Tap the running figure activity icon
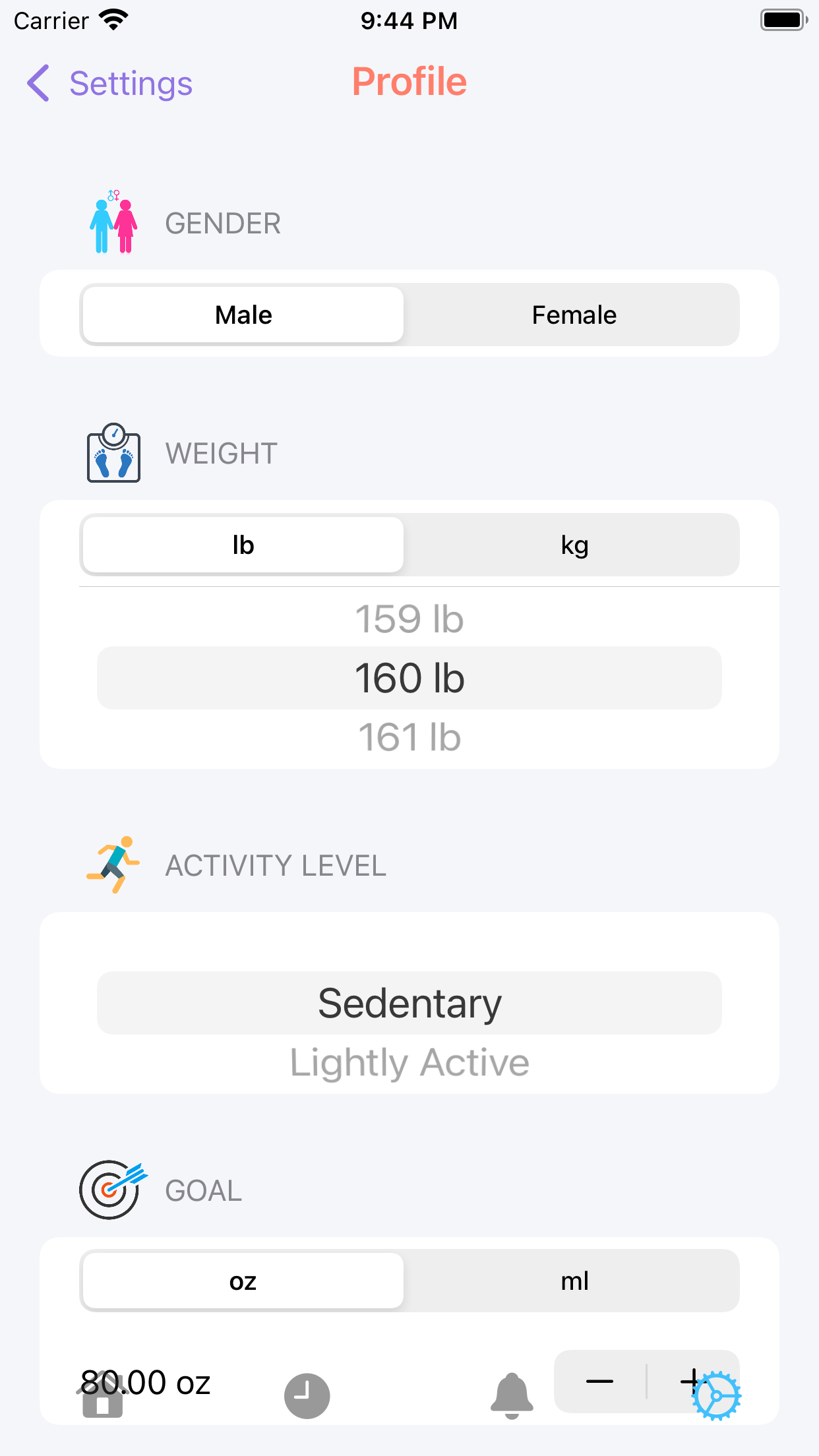The height and width of the screenshot is (1456, 819). coord(113,864)
